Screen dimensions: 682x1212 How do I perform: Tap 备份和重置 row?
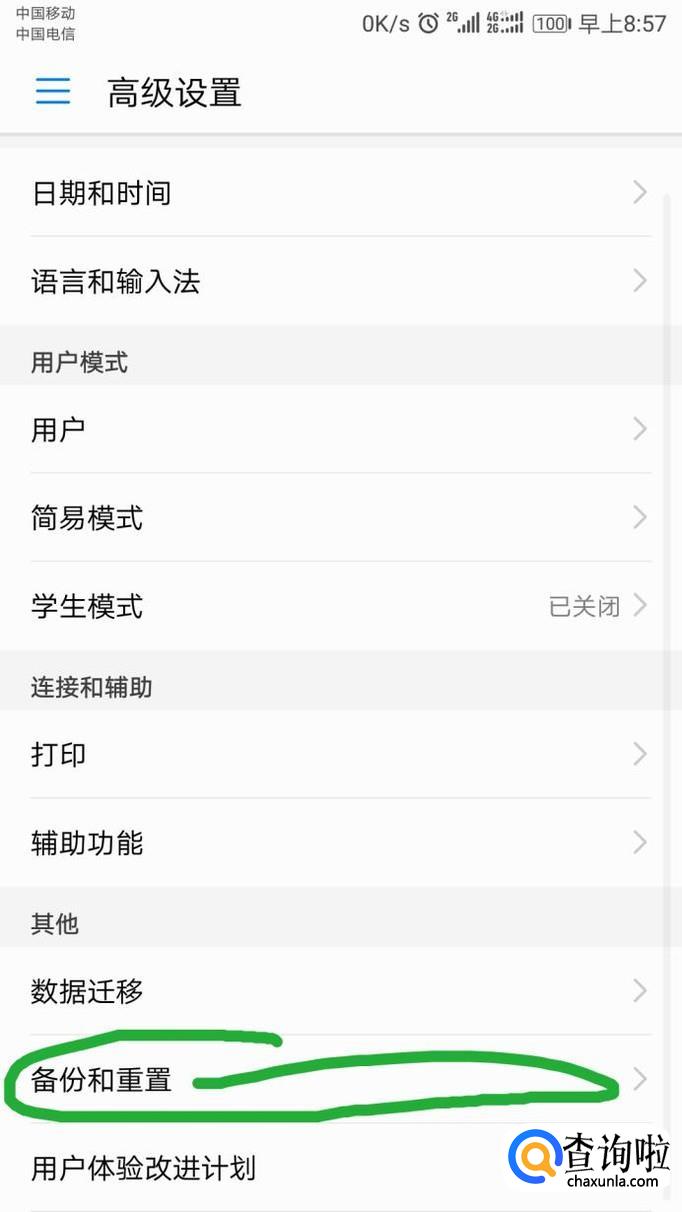[x=340, y=1080]
